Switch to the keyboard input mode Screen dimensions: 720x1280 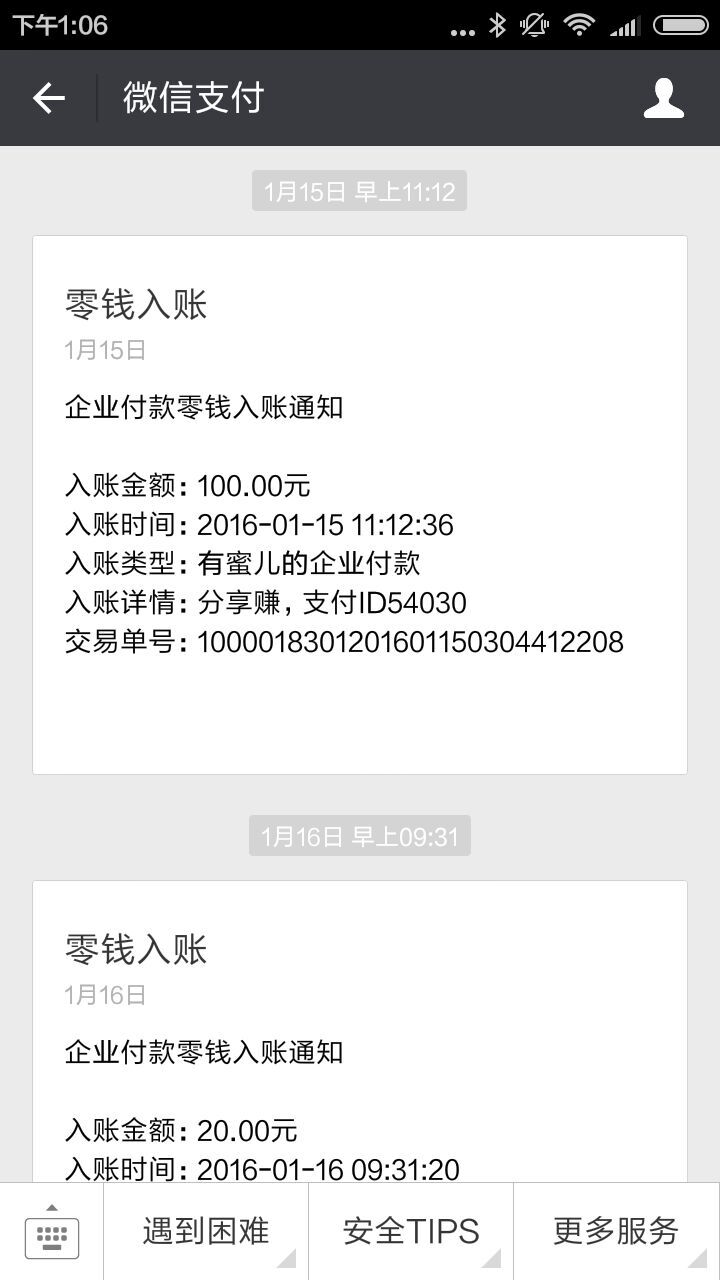(x=52, y=1232)
